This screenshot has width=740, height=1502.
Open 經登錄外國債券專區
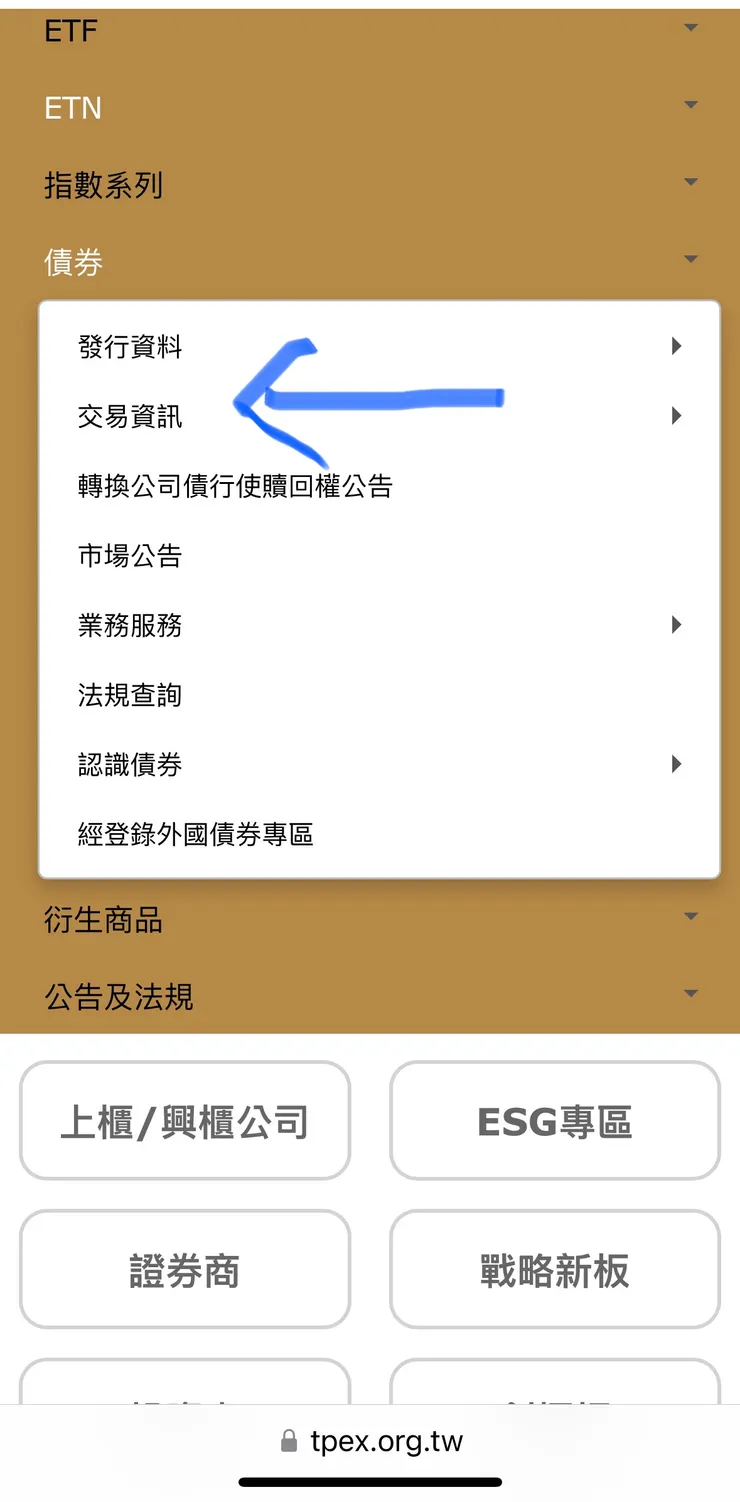click(195, 834)
